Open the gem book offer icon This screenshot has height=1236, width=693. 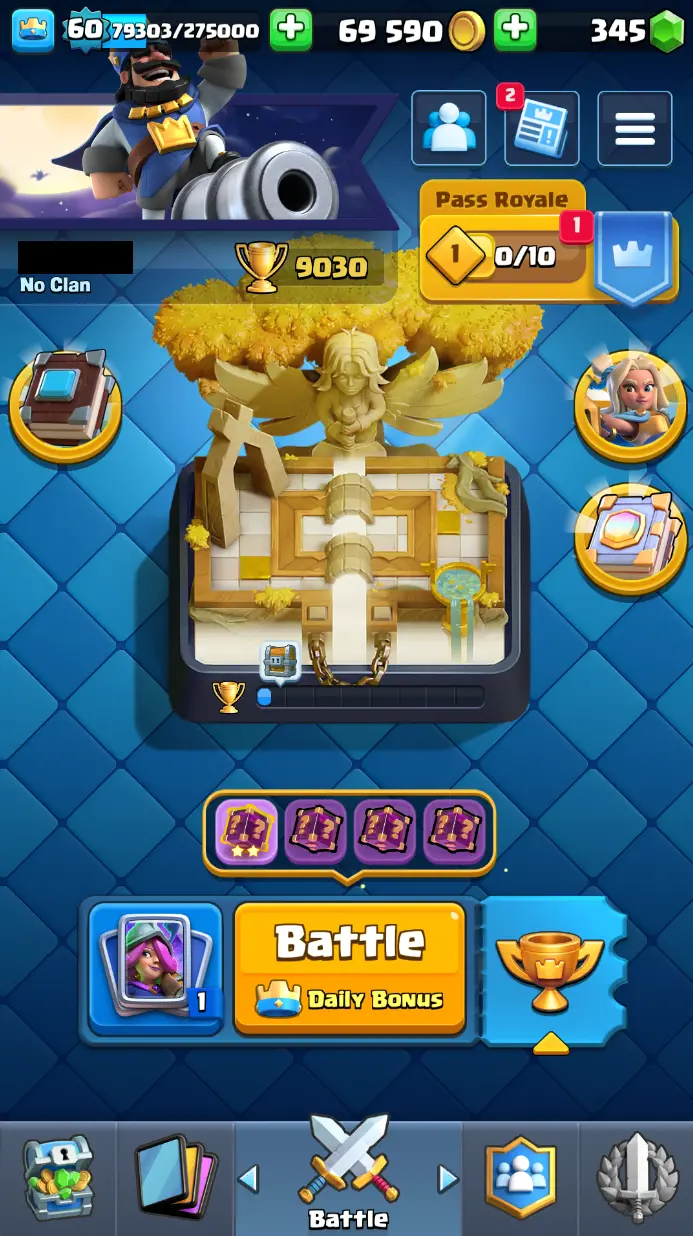click(x=630, y=538)
